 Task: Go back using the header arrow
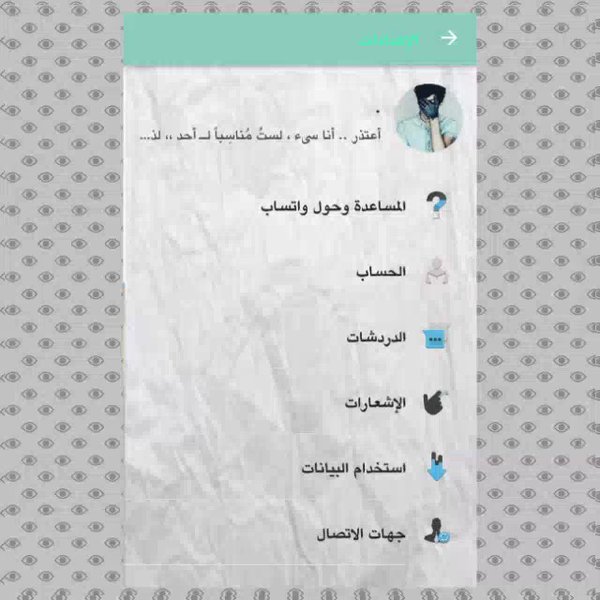(x=449, y=38)
